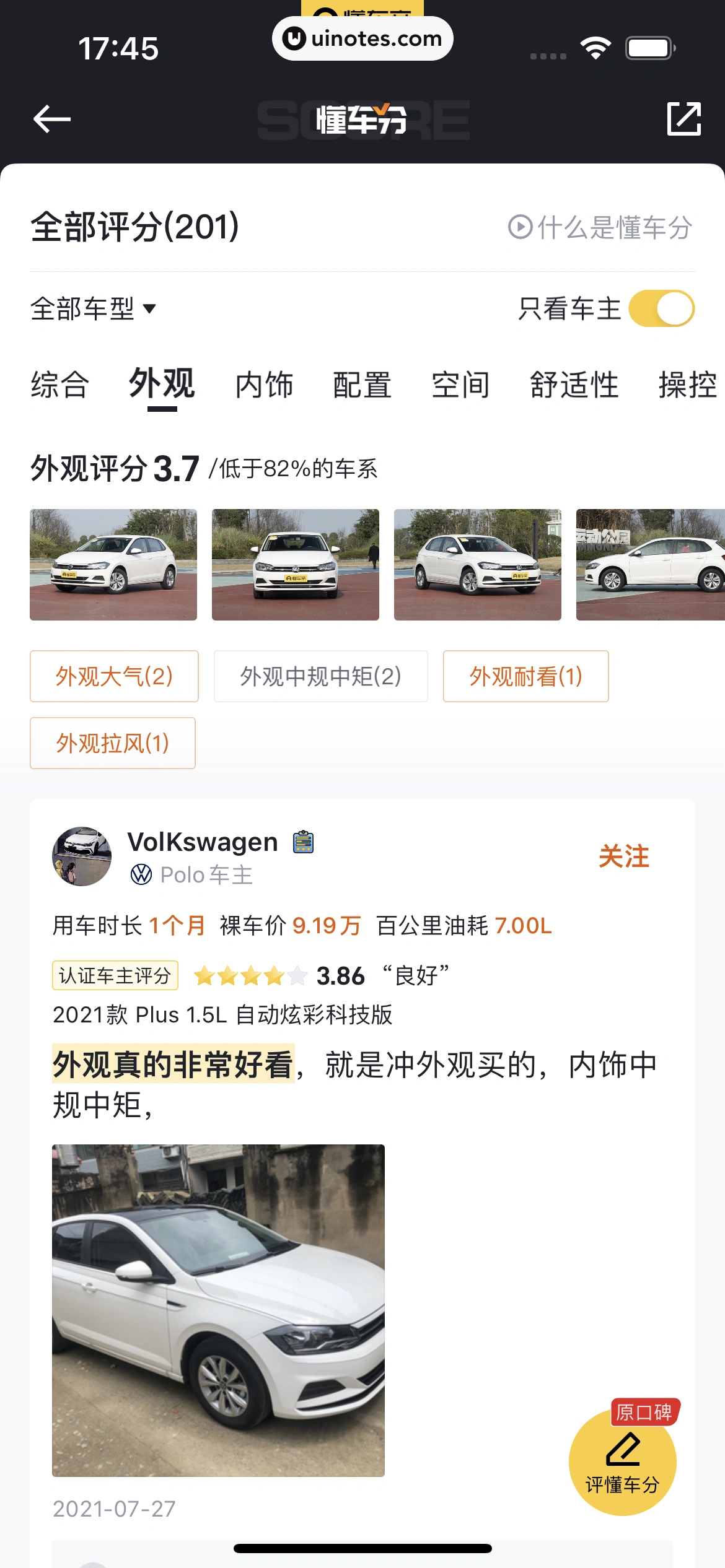Switch to the 综合 tab
Screen dimensions: 725x1568
(x=60, y=385)
